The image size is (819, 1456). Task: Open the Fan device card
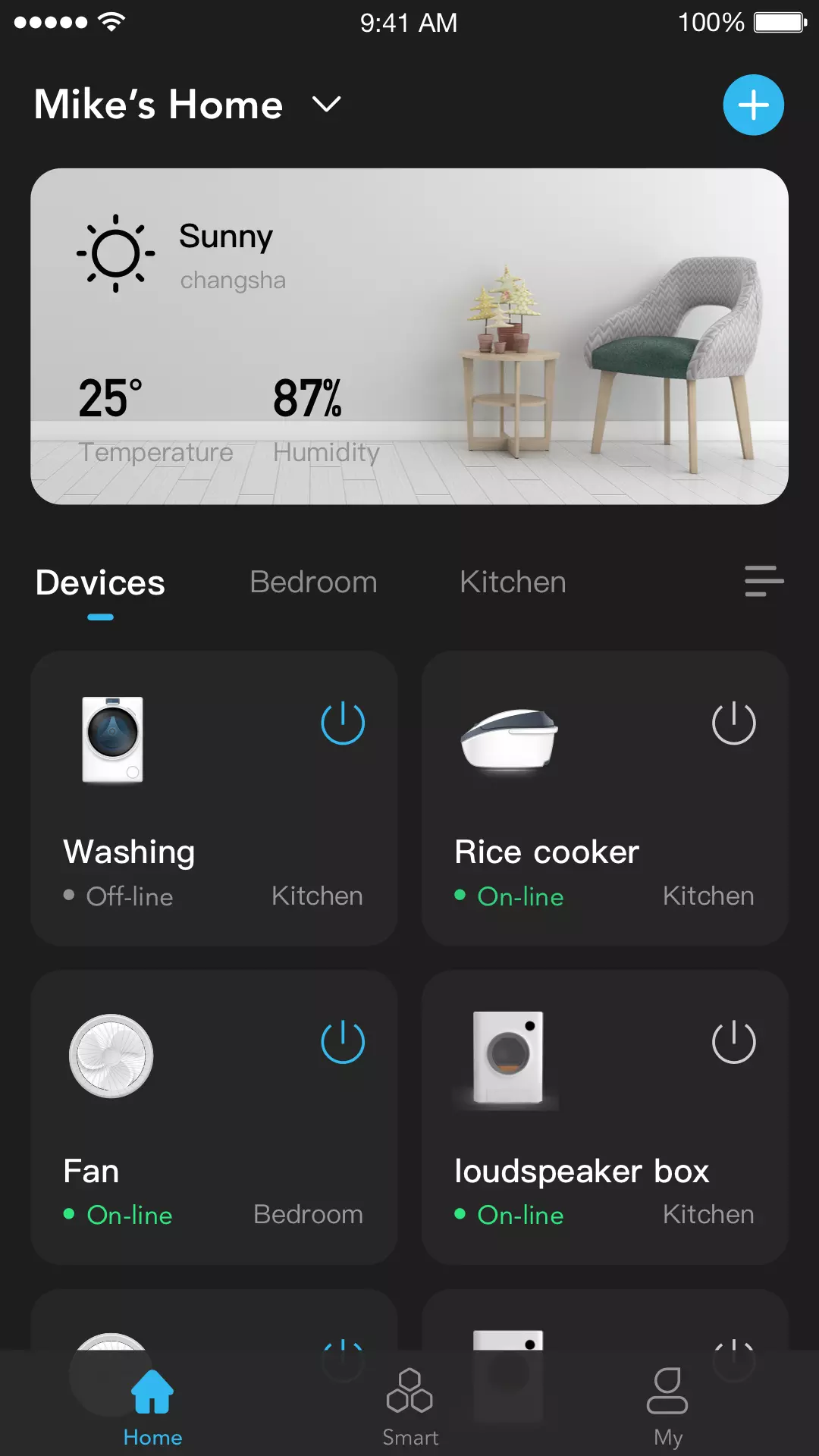pyautogui.click(x=214, y=1117)
